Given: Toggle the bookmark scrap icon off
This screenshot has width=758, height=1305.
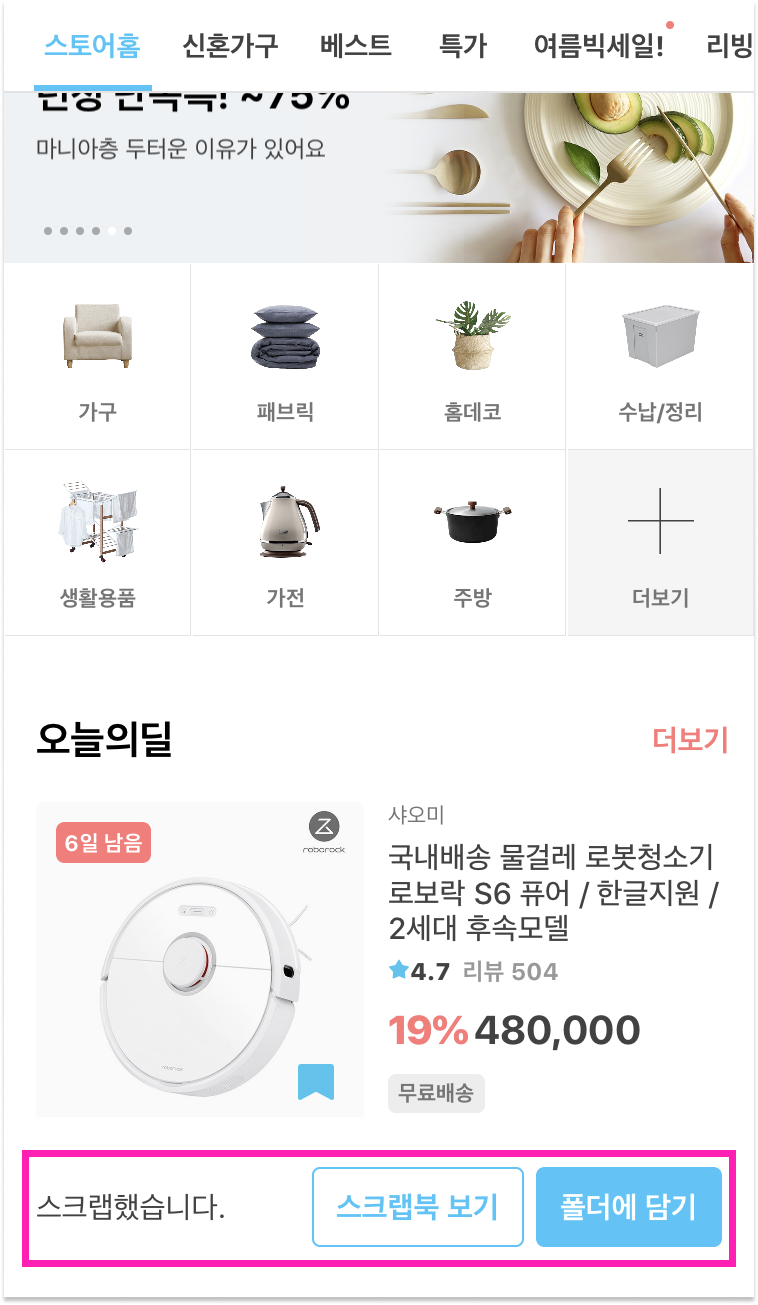Looking at the screenshot, I should click(317, 1080).
